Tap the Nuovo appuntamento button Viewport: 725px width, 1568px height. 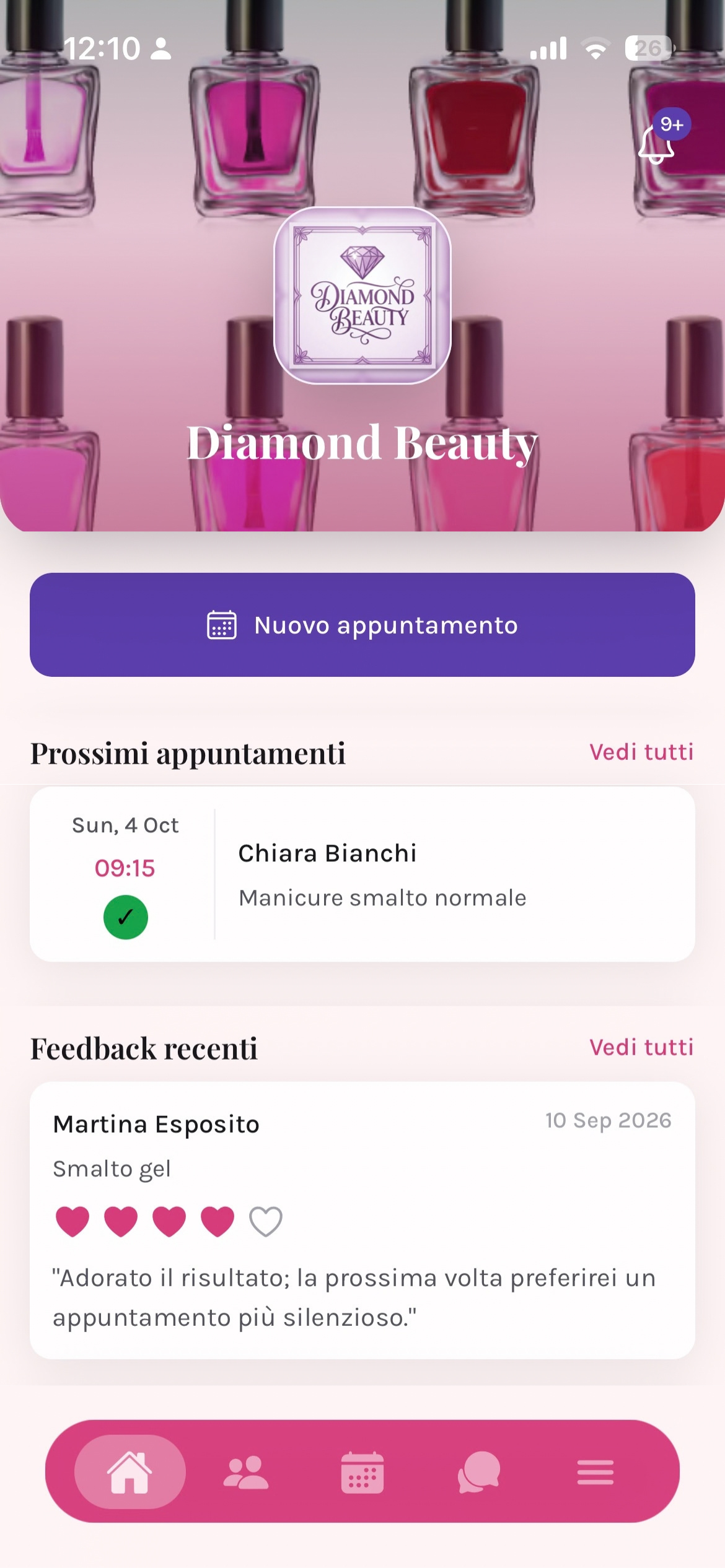[362, 625]
